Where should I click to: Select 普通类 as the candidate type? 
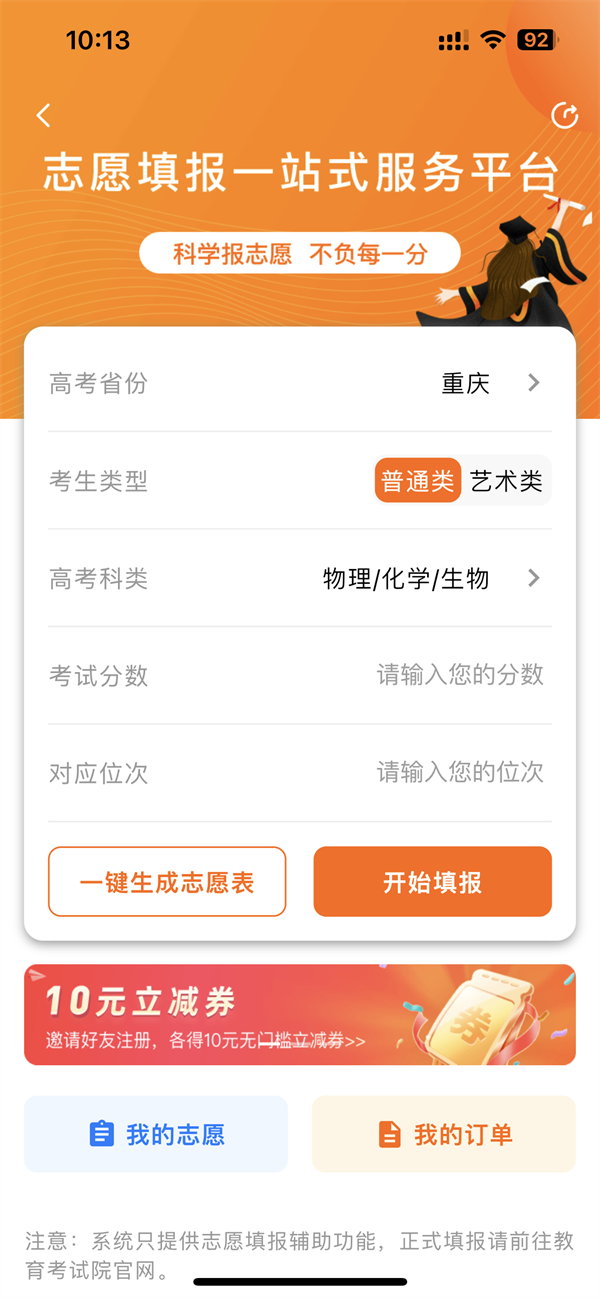coord(417,481)
